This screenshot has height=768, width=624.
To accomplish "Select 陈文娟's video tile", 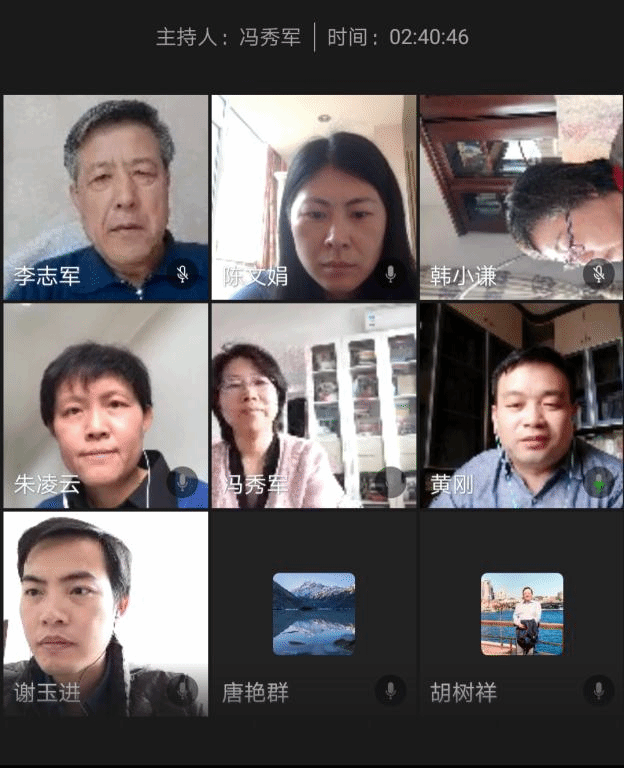I will click(x=314, y=198).
